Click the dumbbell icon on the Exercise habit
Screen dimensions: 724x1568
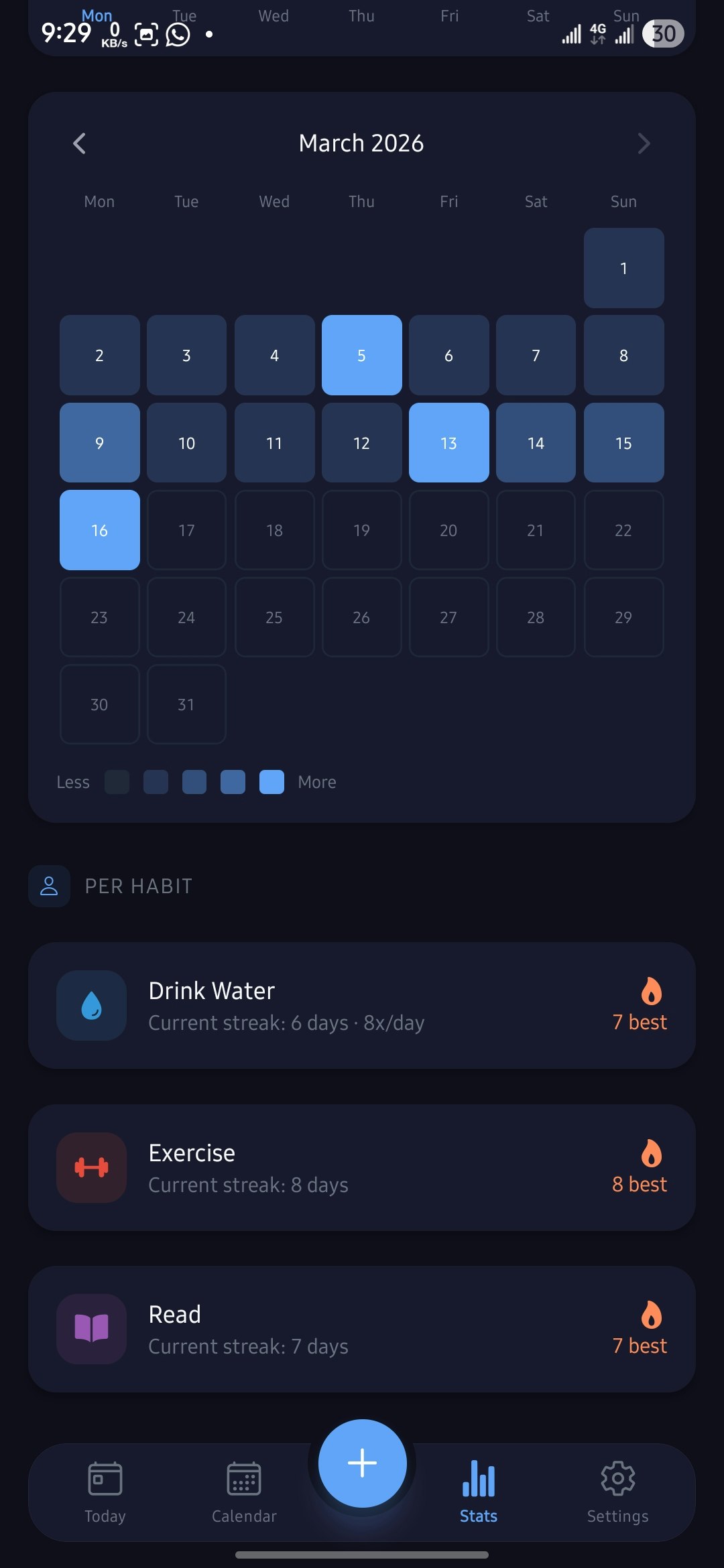(92, 1167)
